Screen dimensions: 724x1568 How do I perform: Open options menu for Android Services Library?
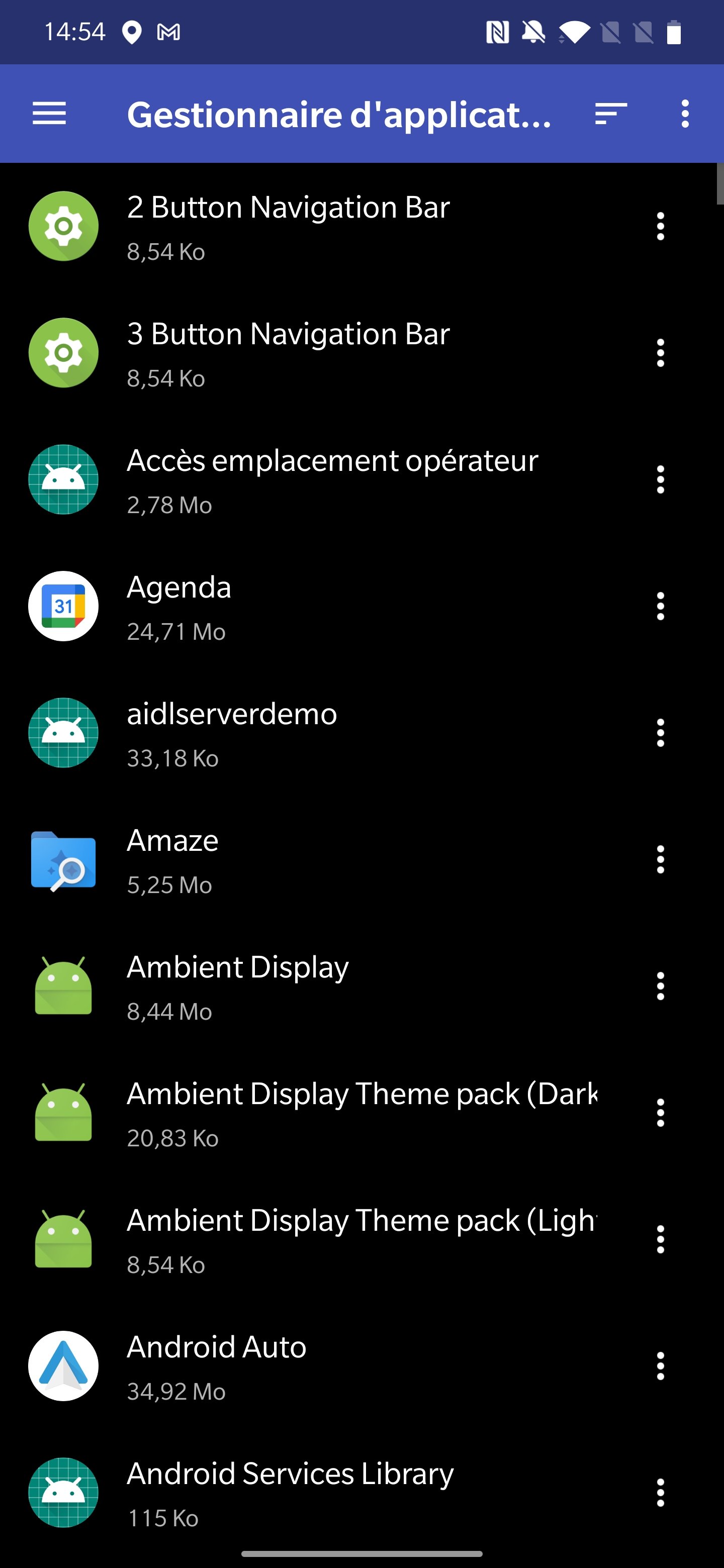click(660, 1490)
